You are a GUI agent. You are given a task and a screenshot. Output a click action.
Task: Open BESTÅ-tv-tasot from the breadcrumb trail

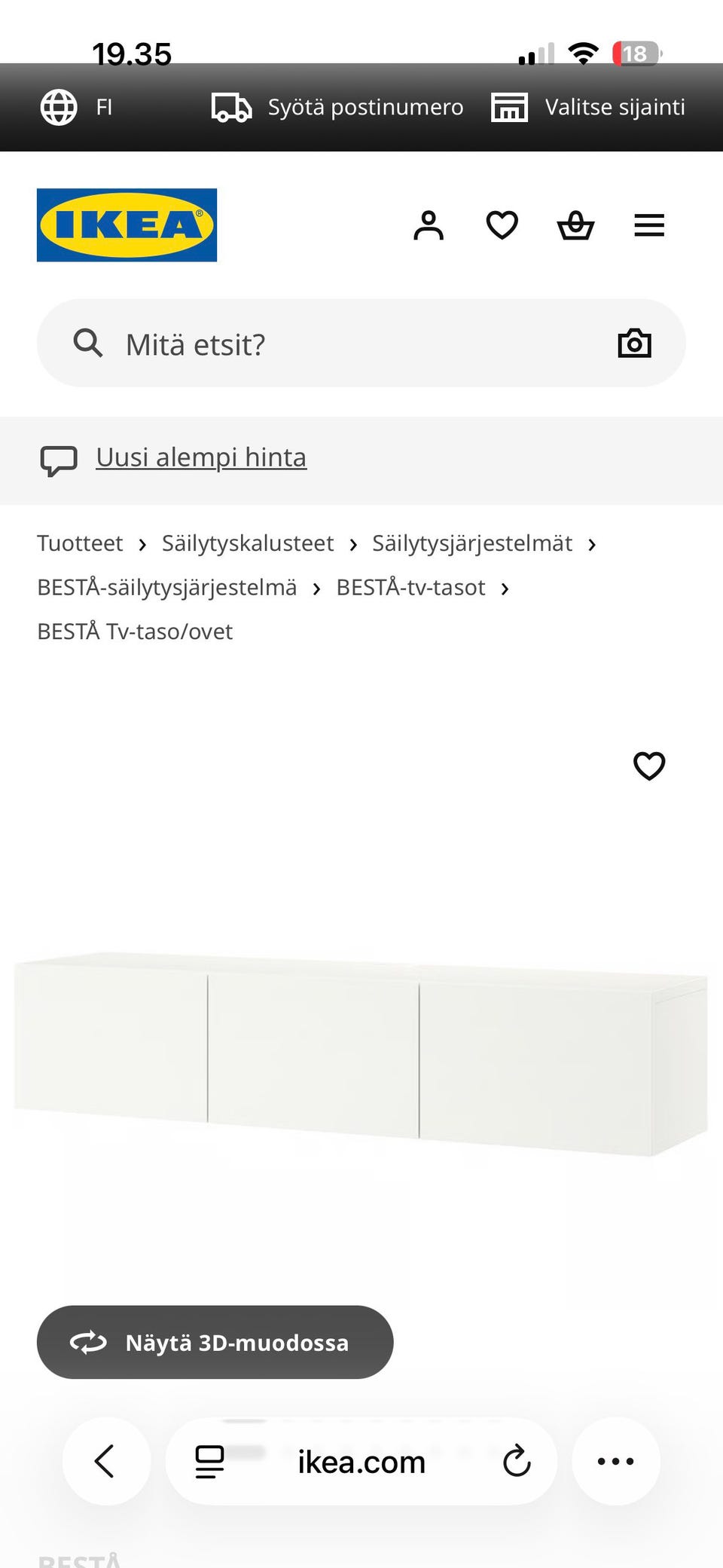pyautogui.click(x=410, y=587)
